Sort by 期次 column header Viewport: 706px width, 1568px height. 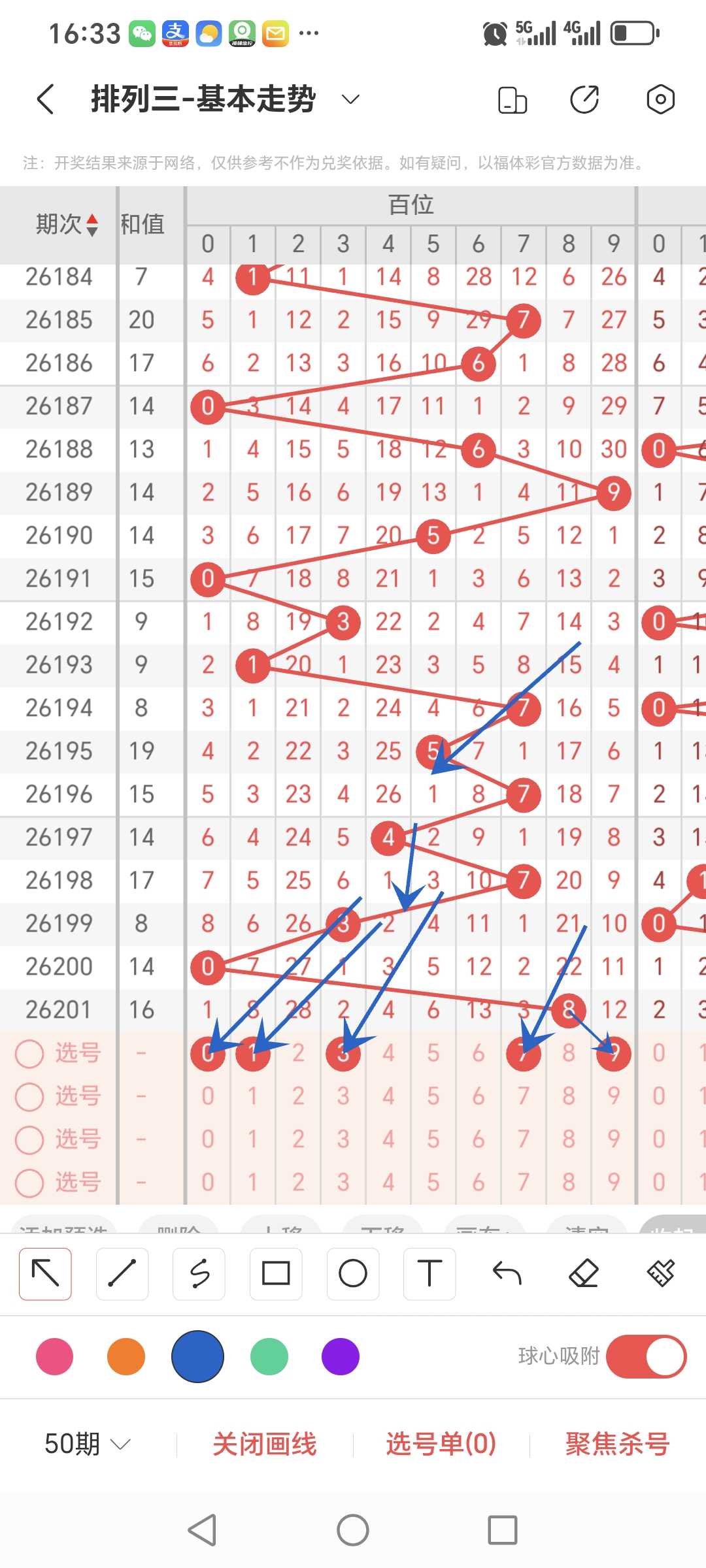click(67, 224)
